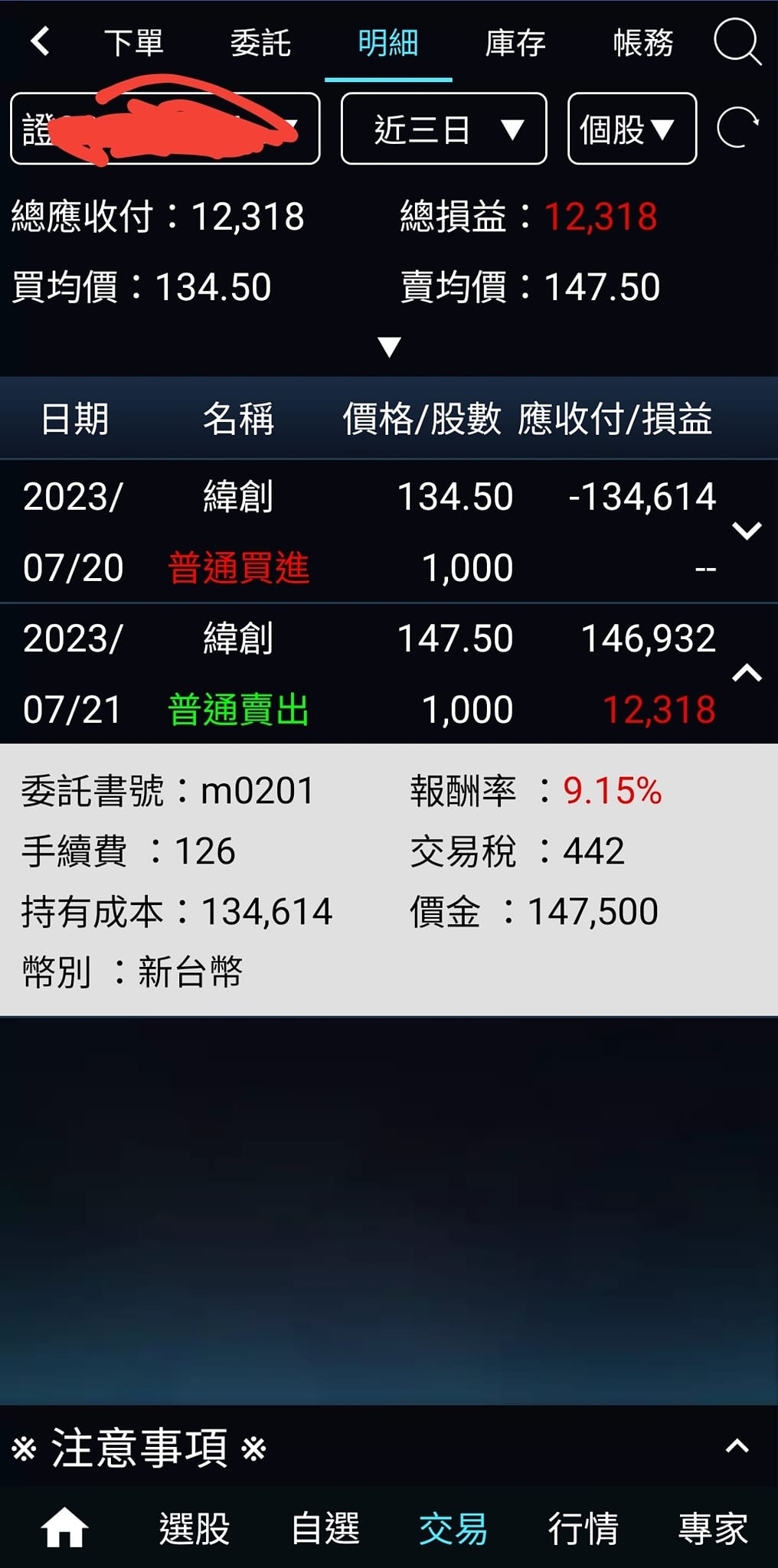This screenshot has width=778, height=1568.
Task: Switch to the 委託 tab
Action: [x=260, y=43]
